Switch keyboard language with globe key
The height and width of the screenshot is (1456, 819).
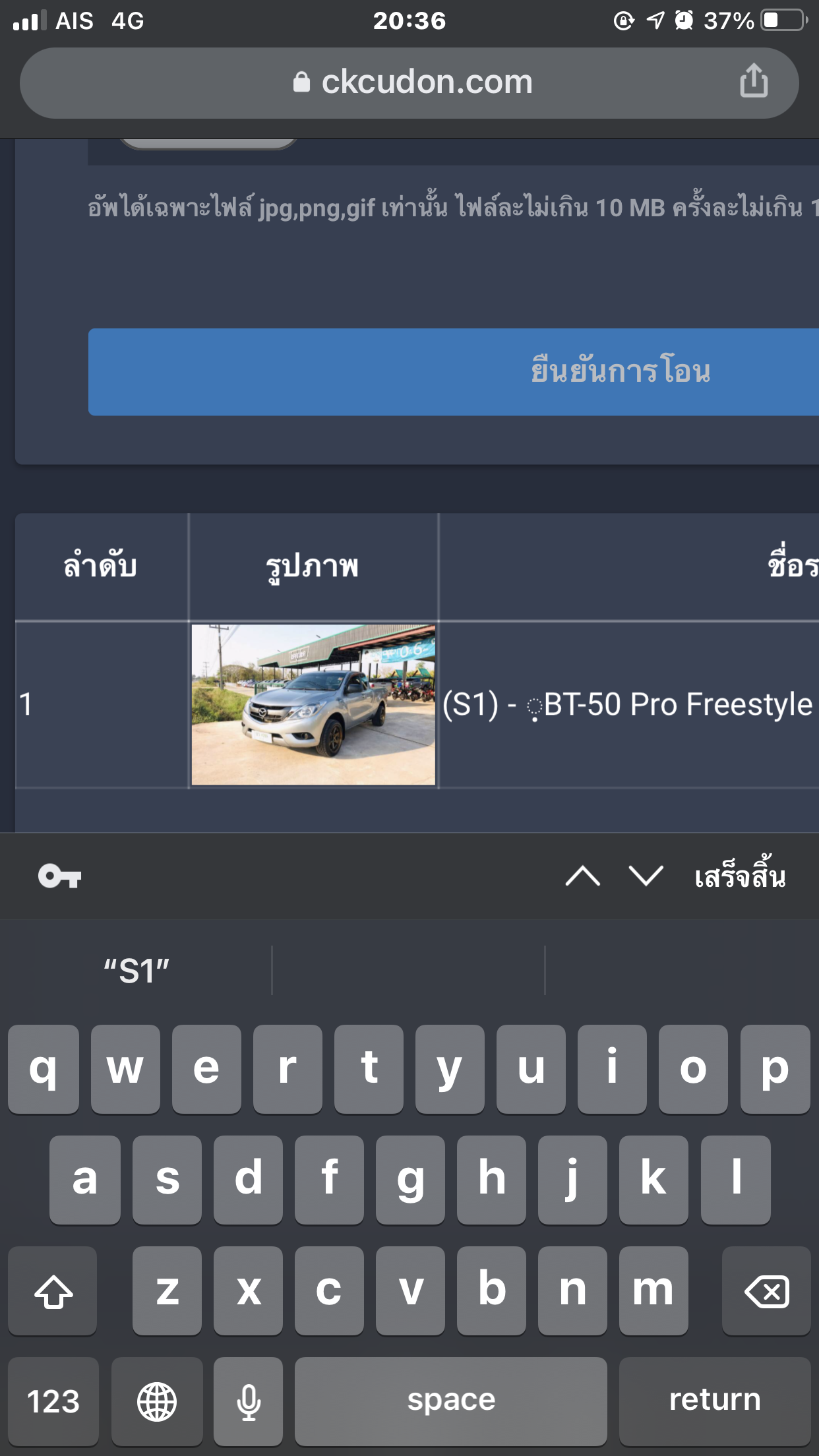point(157,1401)
